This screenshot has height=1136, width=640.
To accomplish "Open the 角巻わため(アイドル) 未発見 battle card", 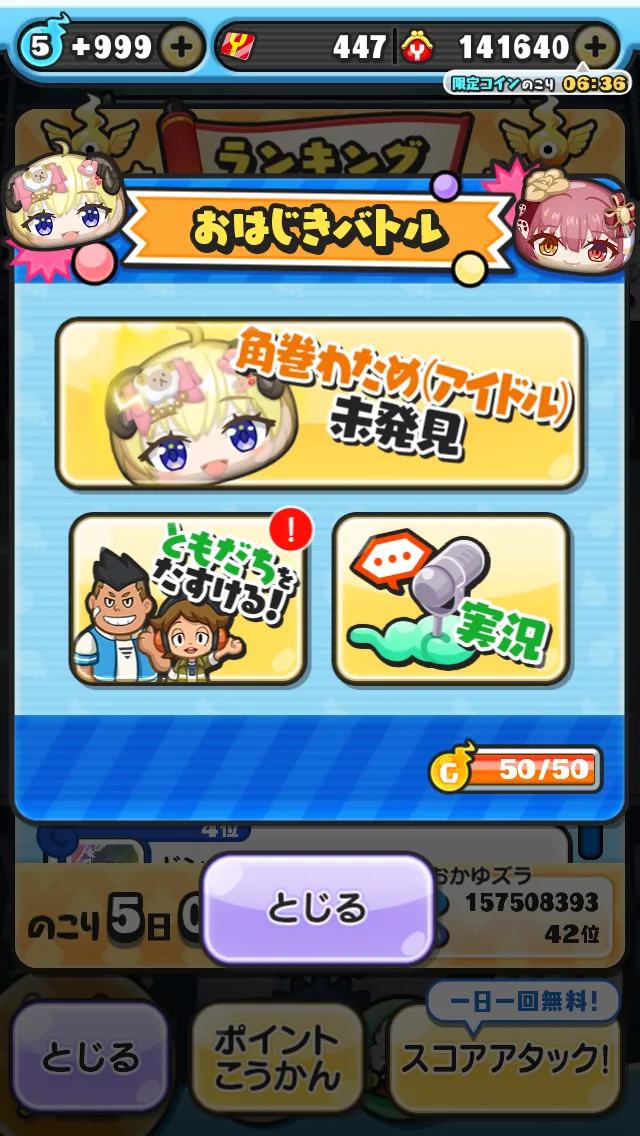I will point(320,404).
